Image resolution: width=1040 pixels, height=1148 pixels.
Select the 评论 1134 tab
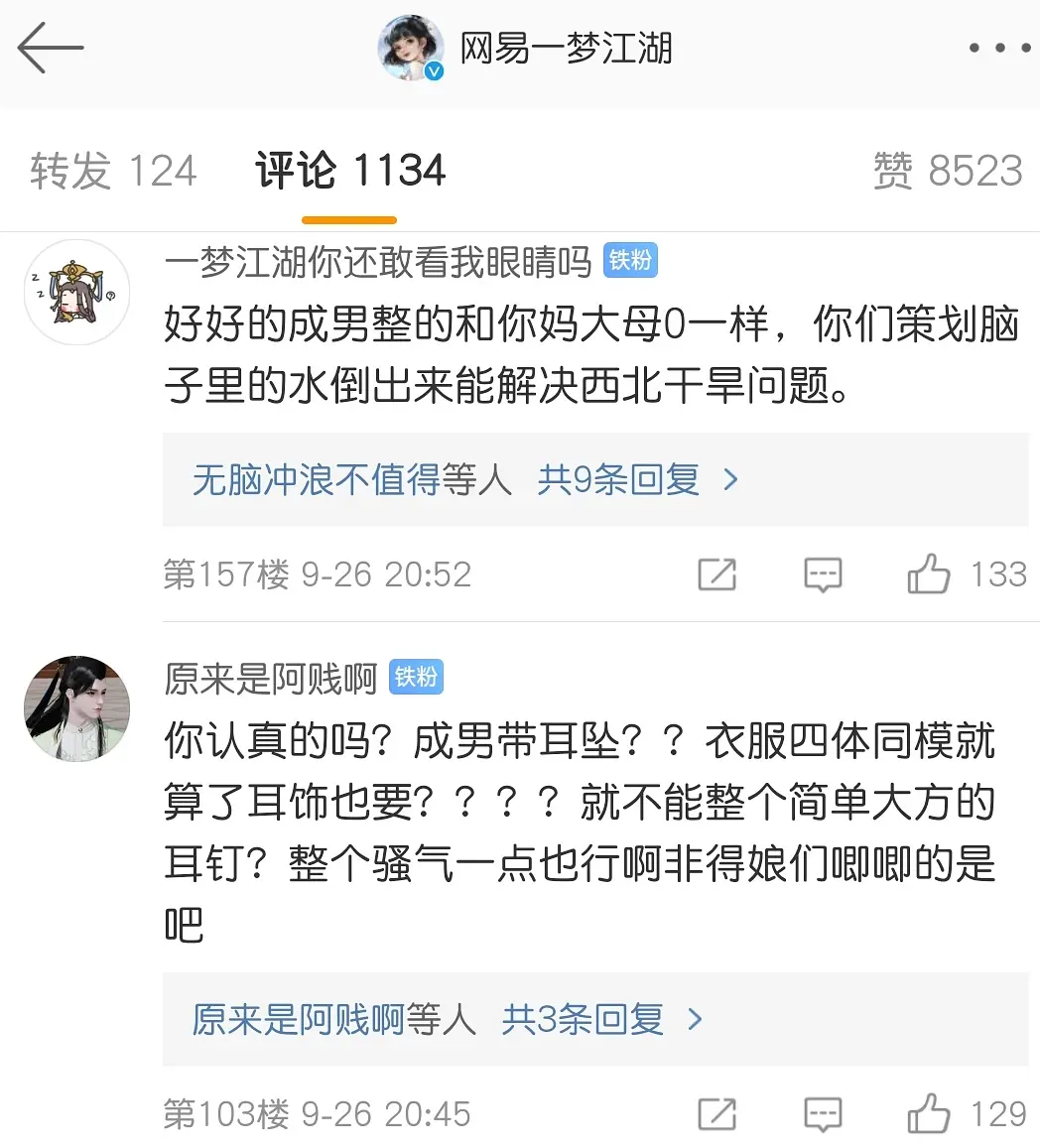[x=349, y=171]
